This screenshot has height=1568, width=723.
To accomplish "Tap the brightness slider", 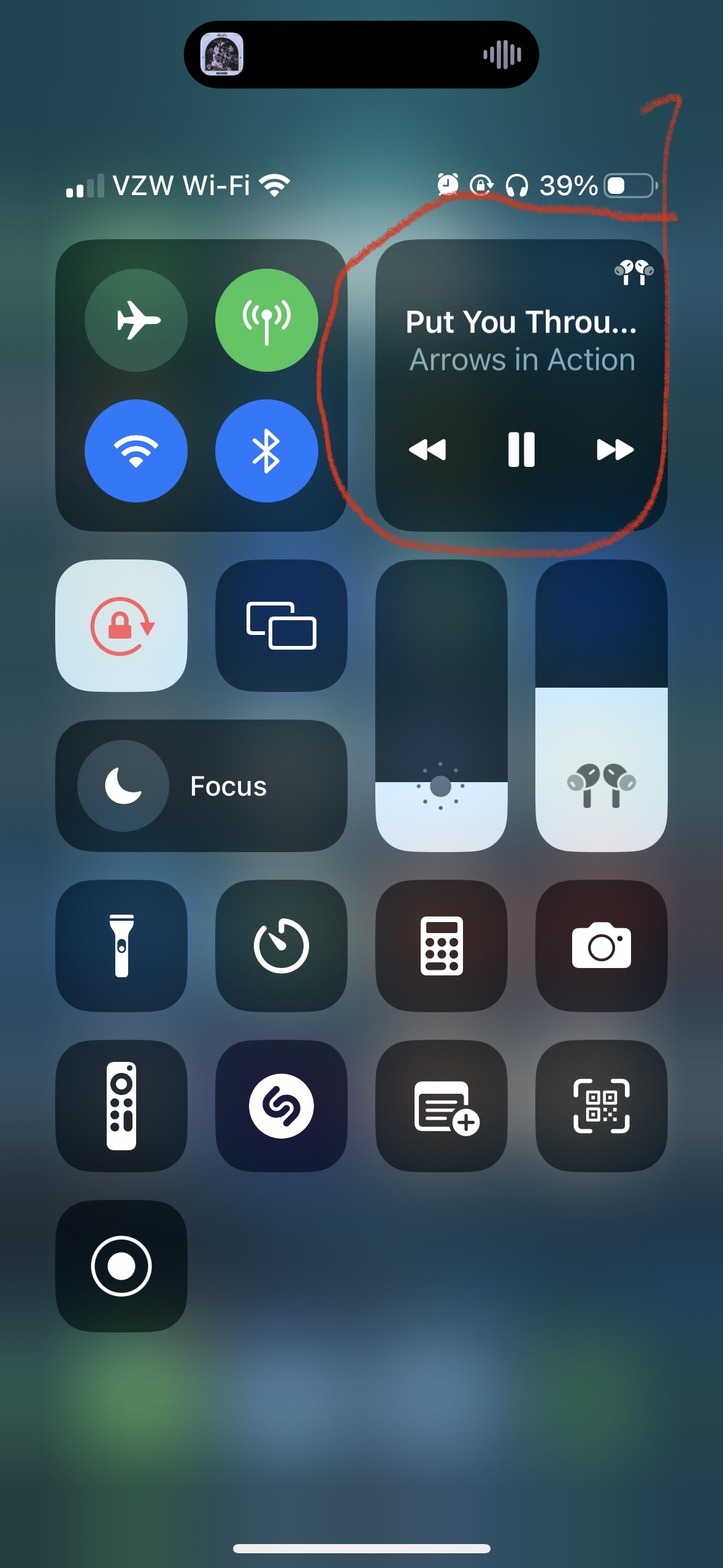I will 441,705.
